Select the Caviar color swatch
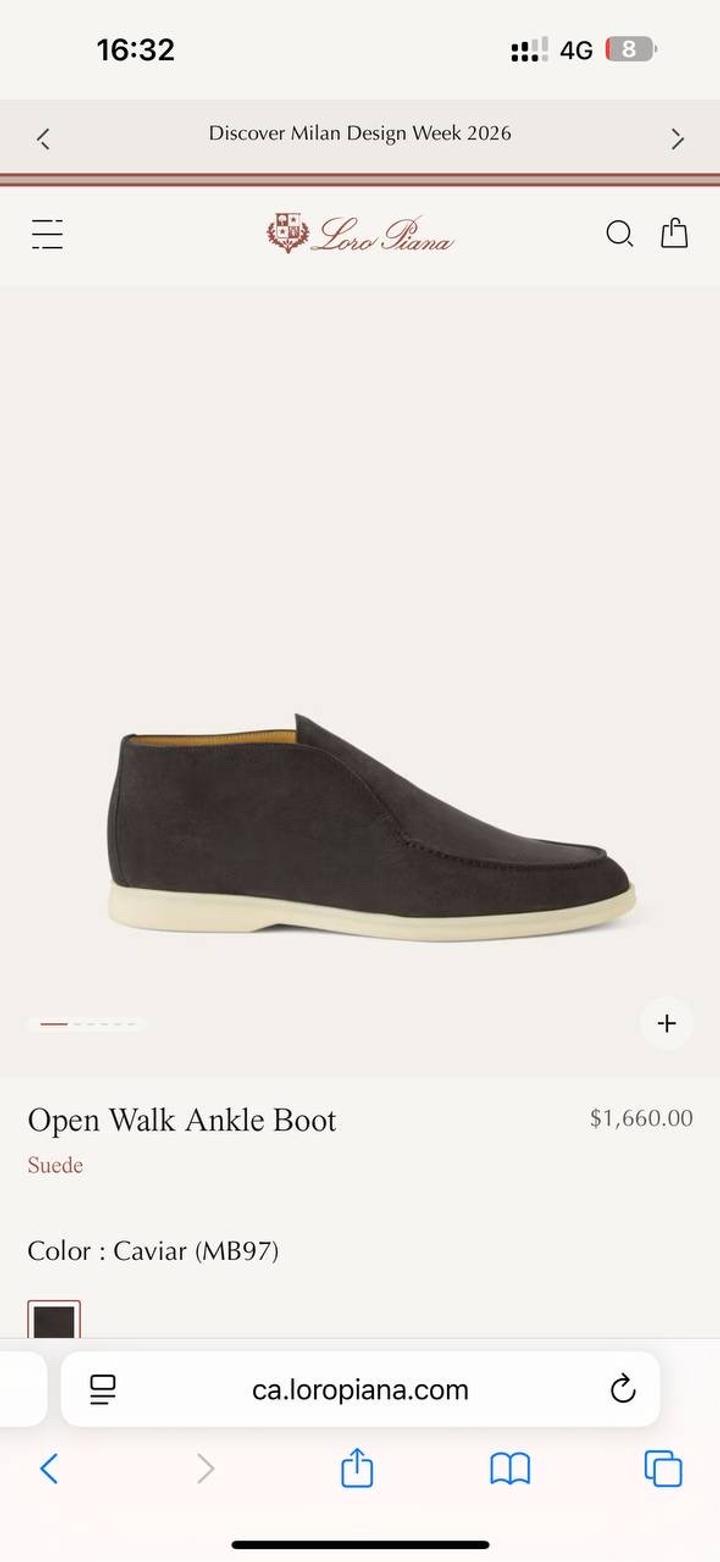 pyautogui.click(x=54, y=1322)
